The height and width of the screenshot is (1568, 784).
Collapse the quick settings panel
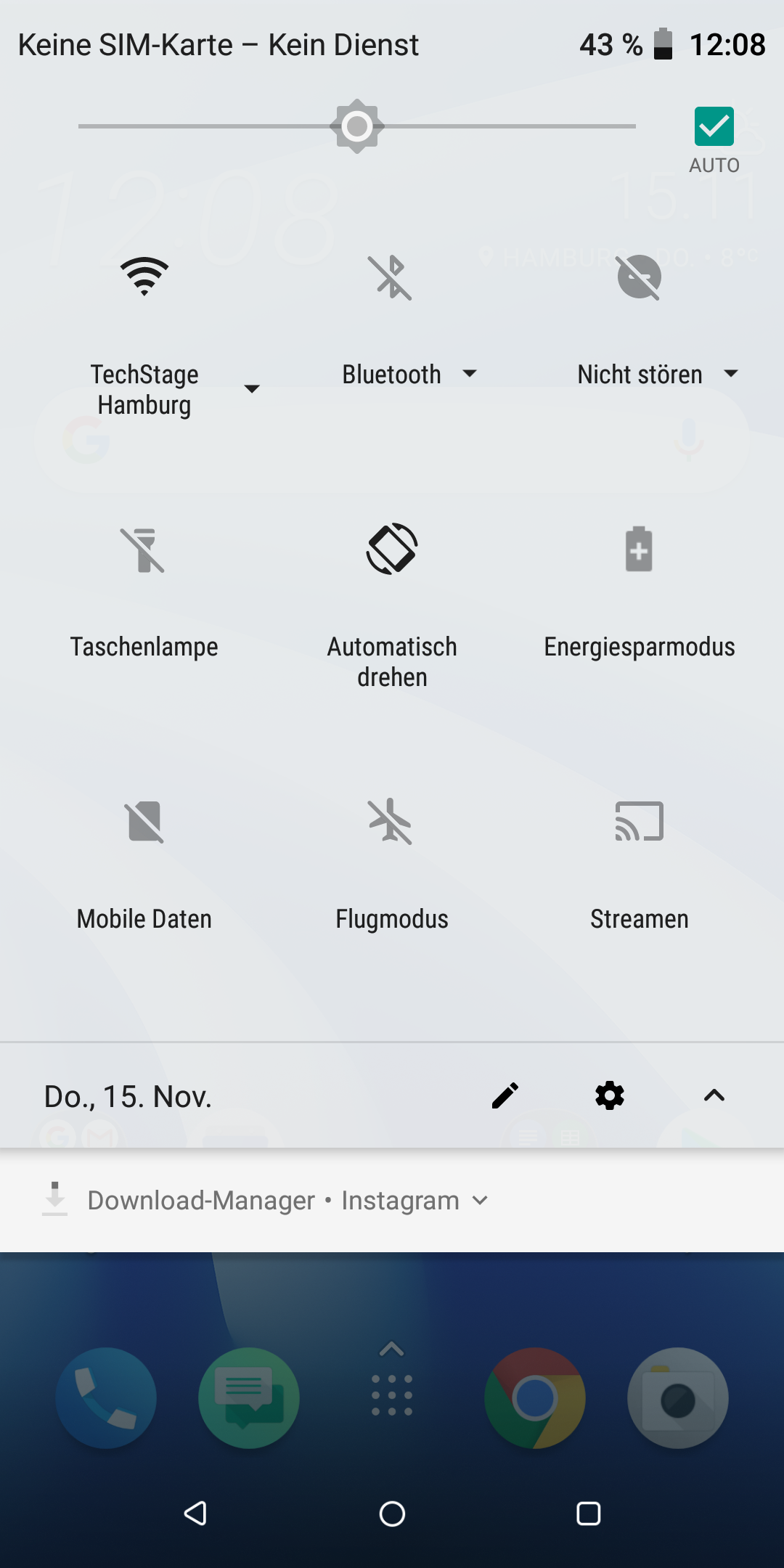point(714,1095)
